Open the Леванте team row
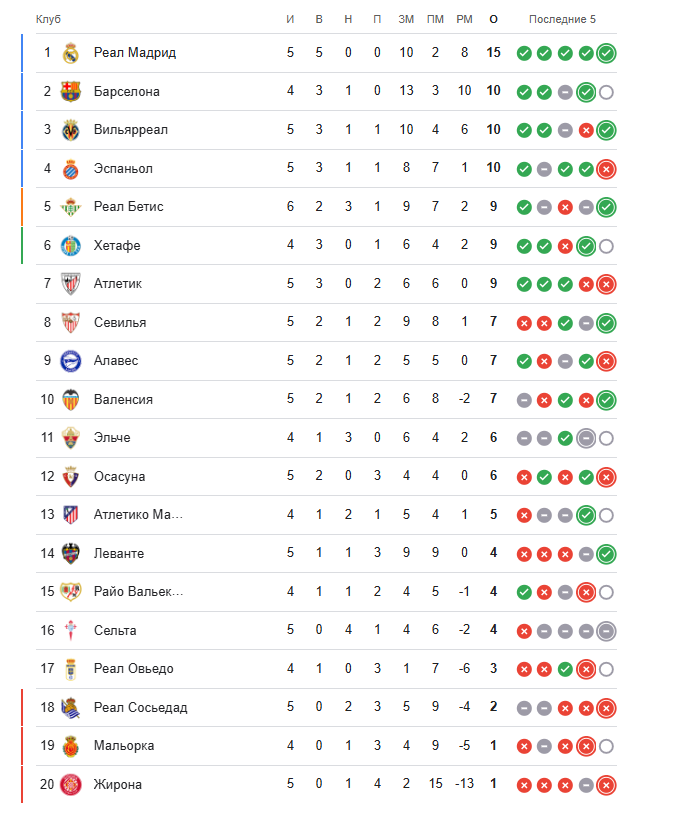The image size is (677, 824). click(x=119, y=553)
